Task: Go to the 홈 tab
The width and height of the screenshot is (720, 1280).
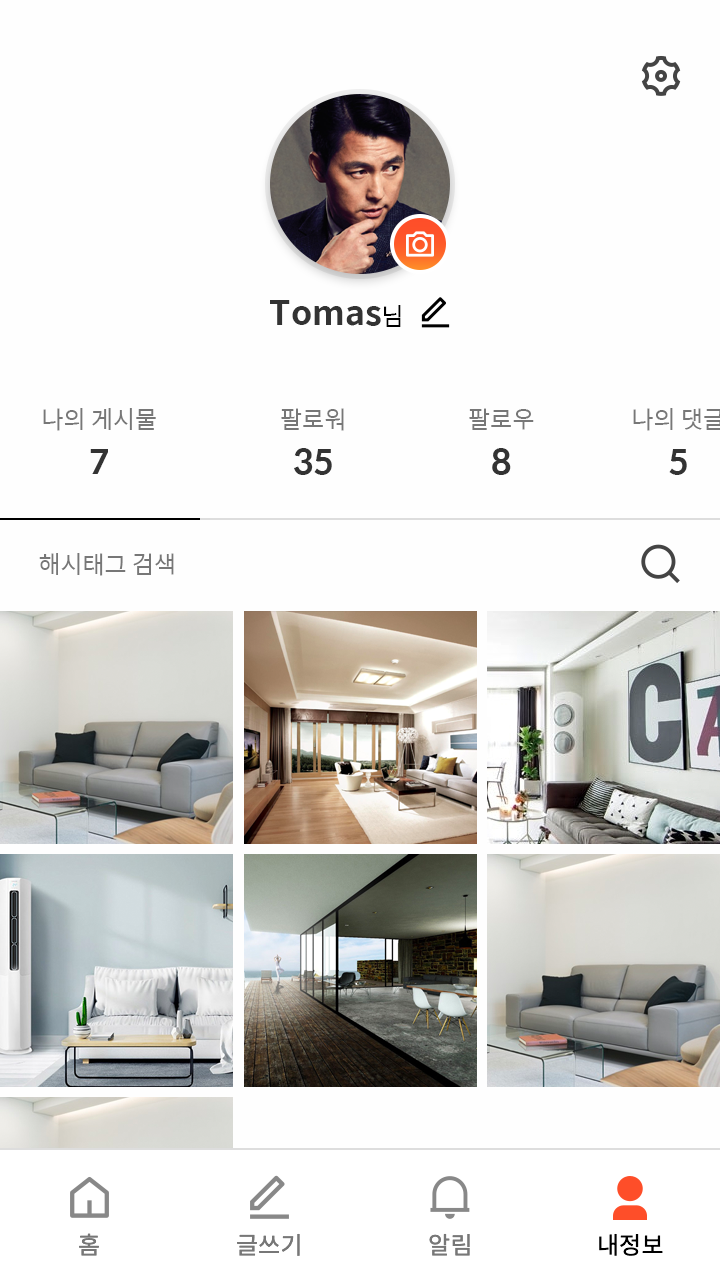Action: (89, 1215)
